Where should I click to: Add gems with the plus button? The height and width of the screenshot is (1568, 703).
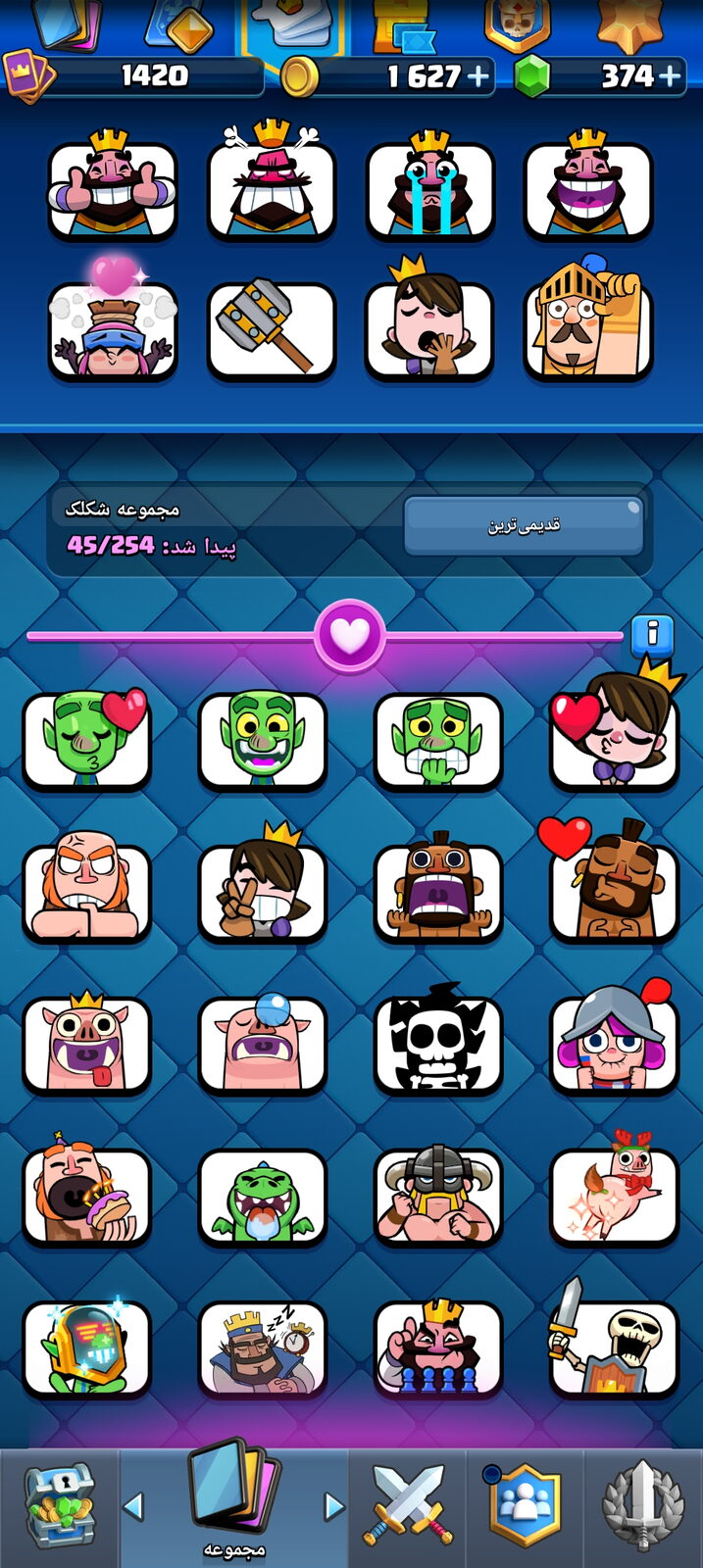[670, 76]
